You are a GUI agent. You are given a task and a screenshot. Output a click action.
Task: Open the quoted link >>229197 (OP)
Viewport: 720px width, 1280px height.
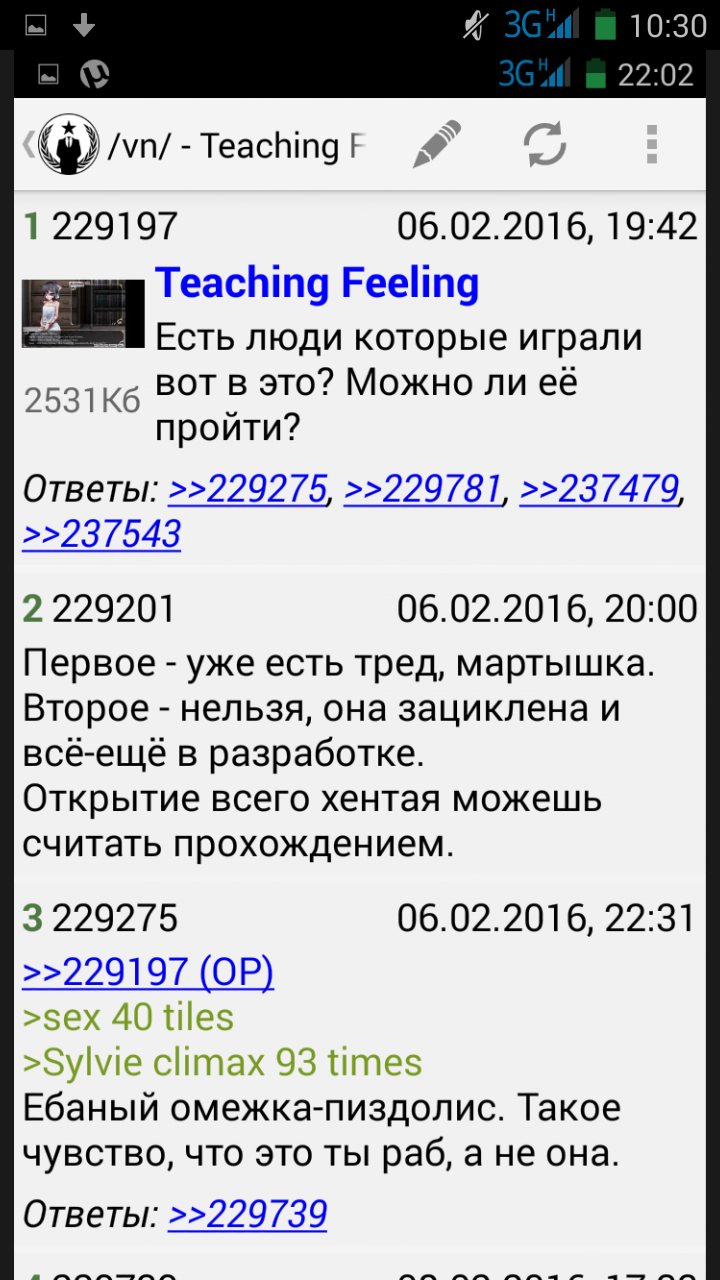(x=148, y=972)
